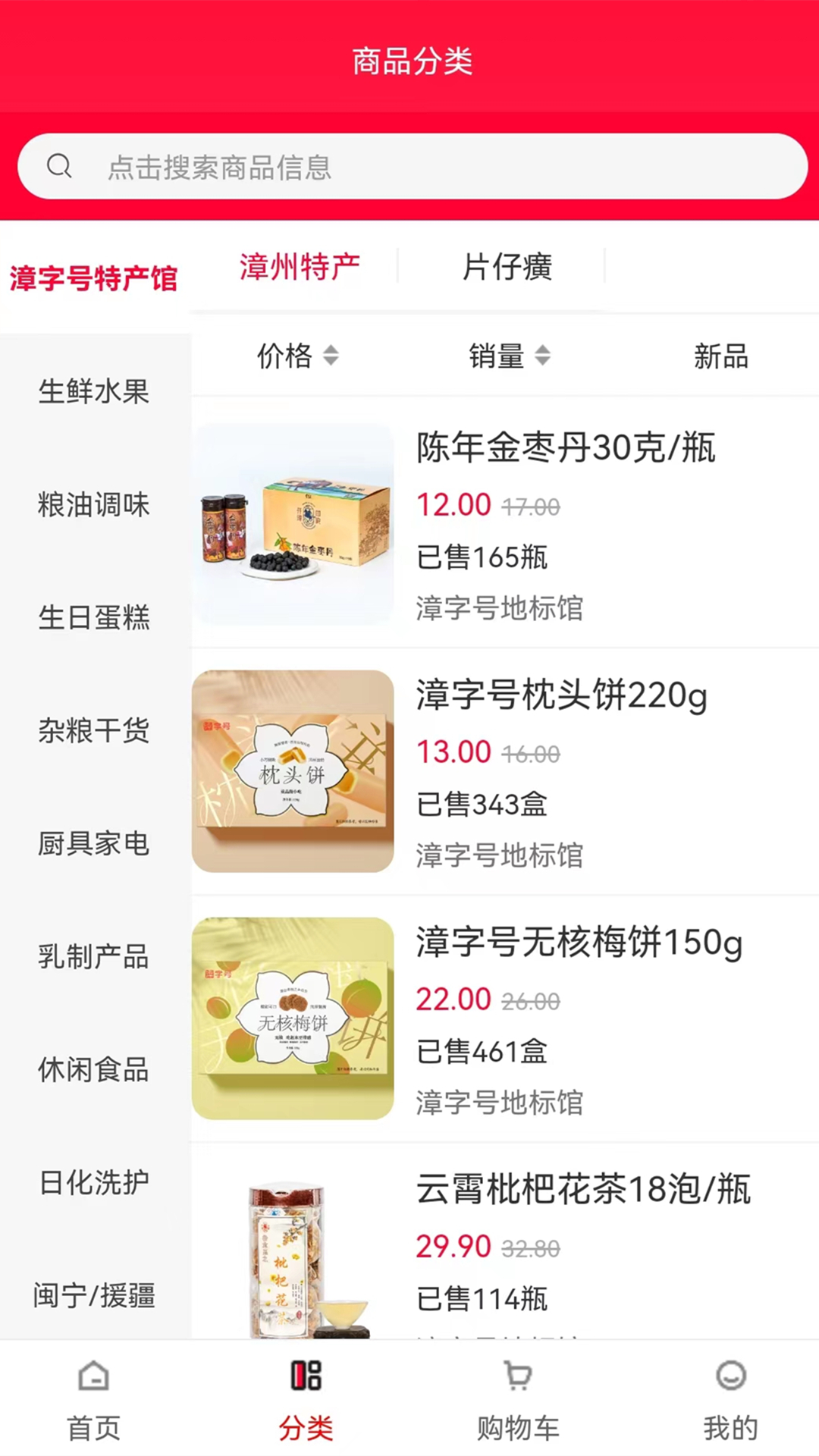Open the 休闲食品 category
Image resolution: width=819 pixels, height=1456 pixels.
coord(94,1069)
